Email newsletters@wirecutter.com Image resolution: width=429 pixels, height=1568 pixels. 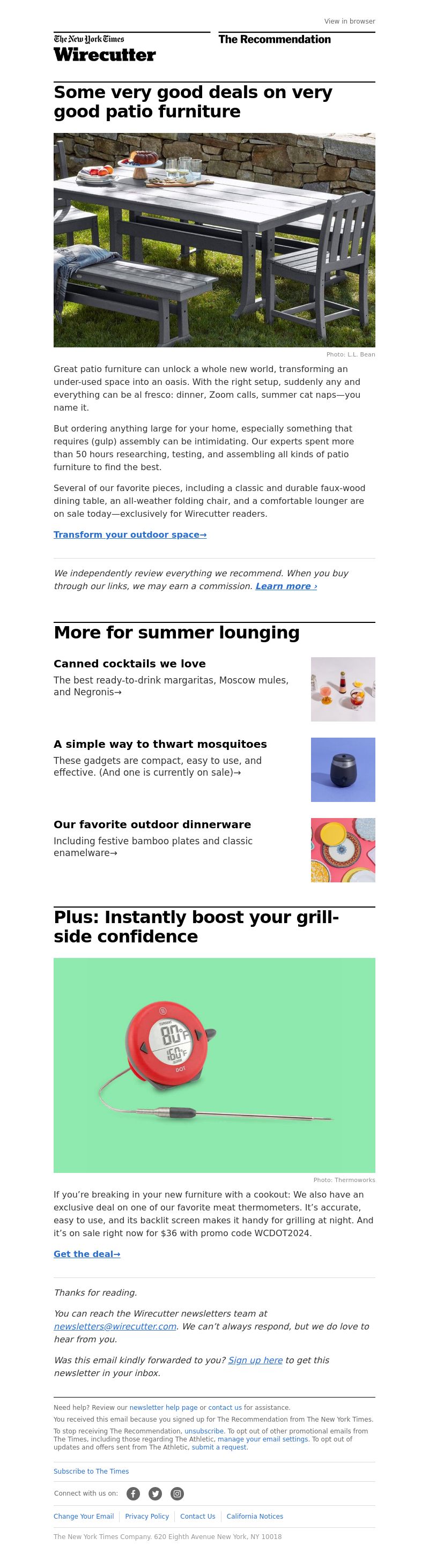point(115,1326)
